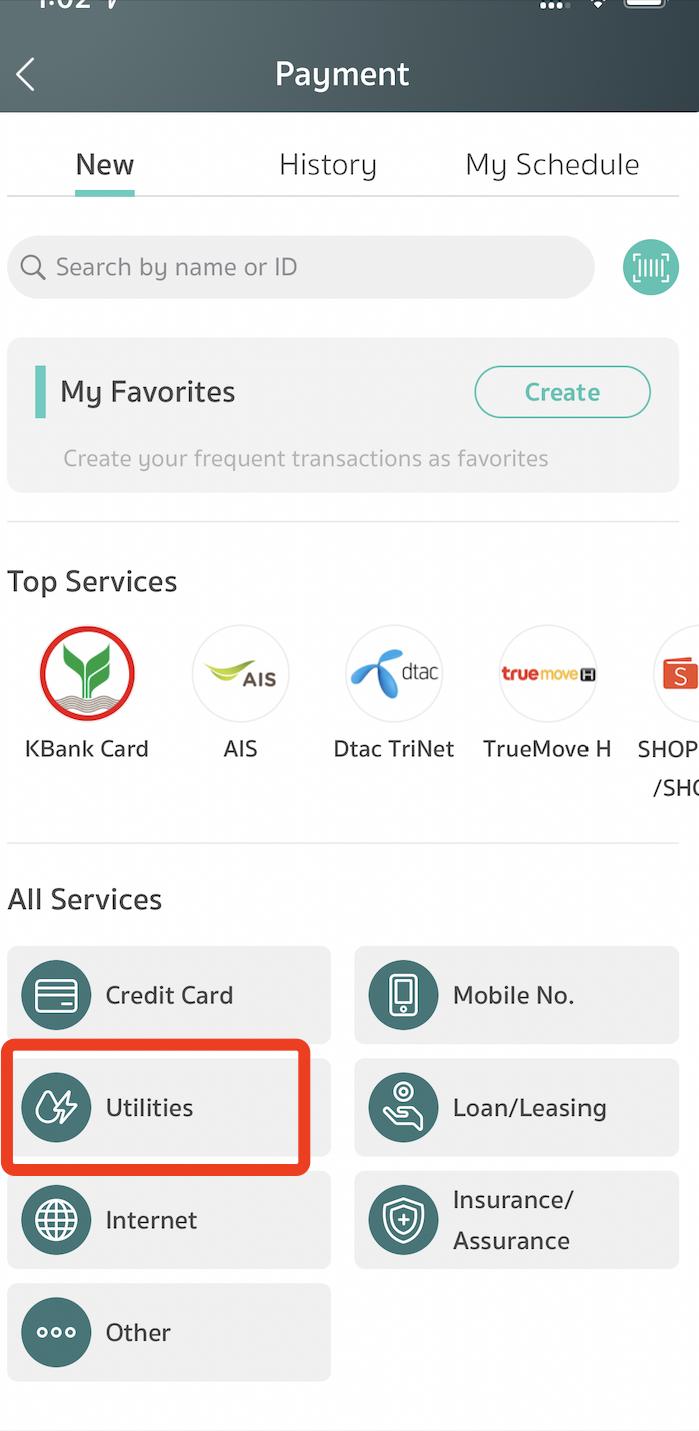Choose the Internet service category
Viewport: 699px width, 1431px height.
[168, 1220]
